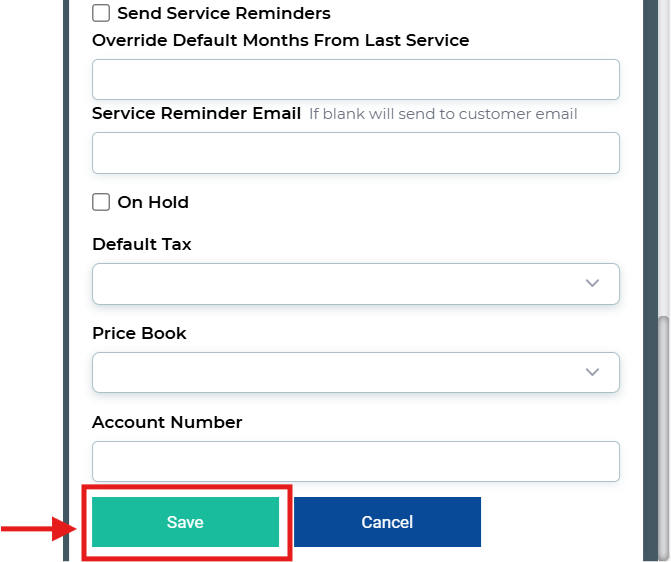Save the customer form
671x562 pixels.
pos(185,522)
